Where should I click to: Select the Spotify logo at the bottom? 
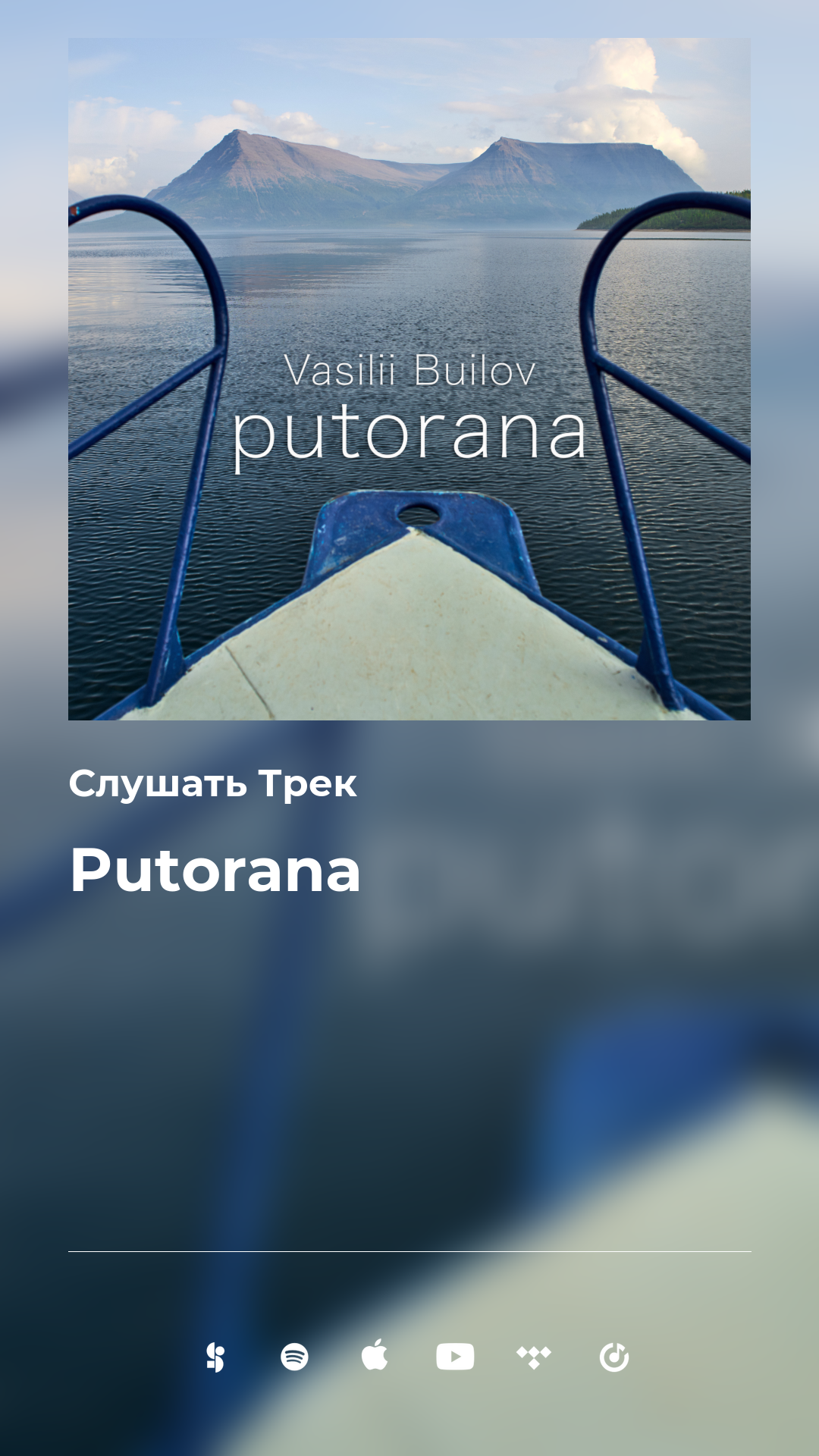295,1357
